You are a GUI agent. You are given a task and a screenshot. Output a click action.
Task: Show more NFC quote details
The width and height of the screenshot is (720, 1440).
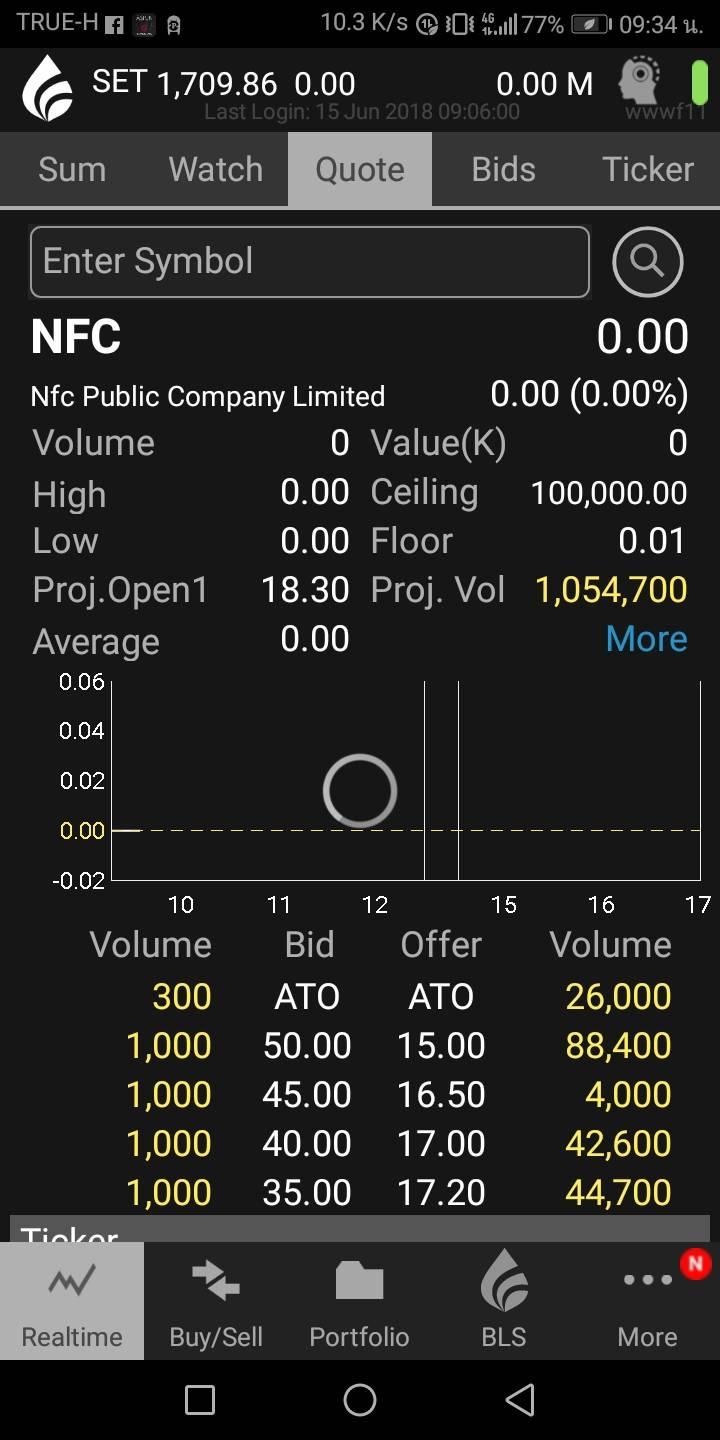pos(646,639)
